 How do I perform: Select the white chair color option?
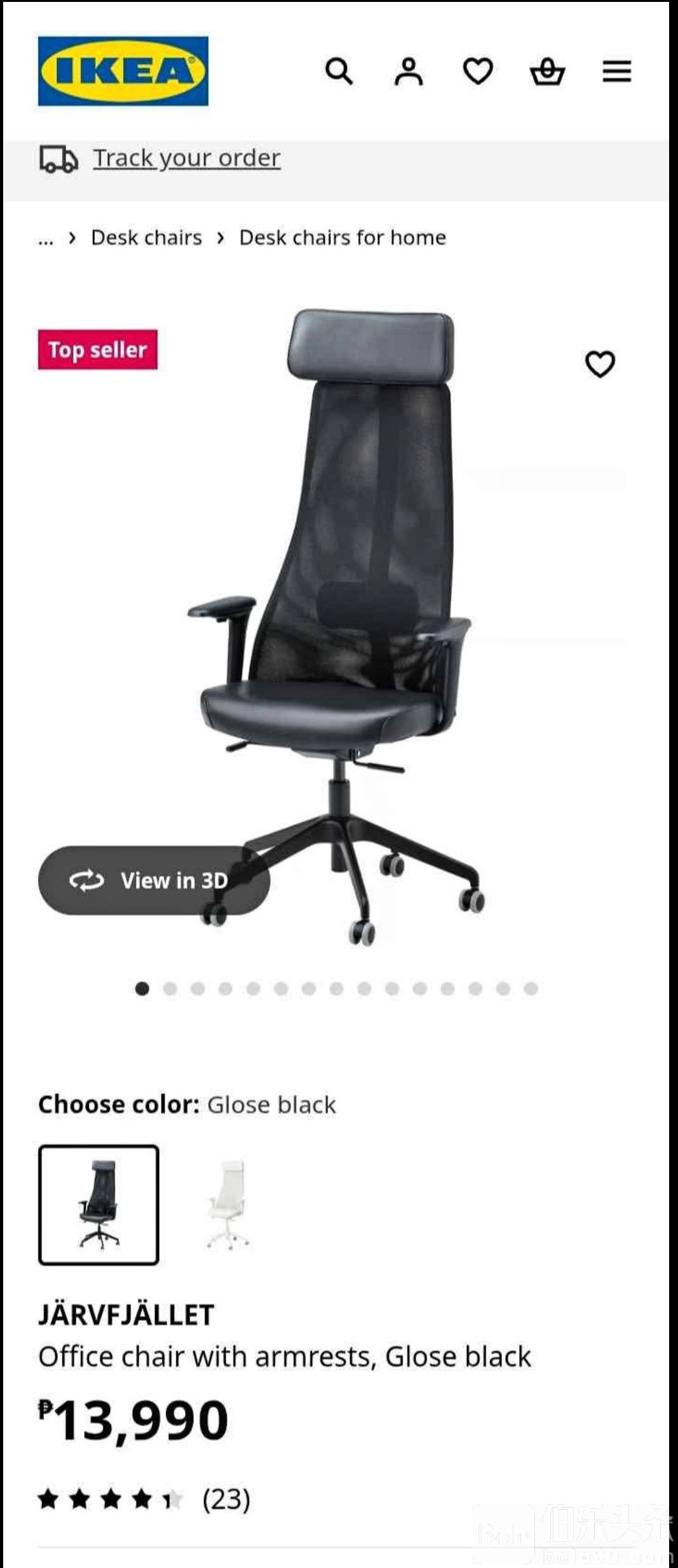(x=228, y=1205)
